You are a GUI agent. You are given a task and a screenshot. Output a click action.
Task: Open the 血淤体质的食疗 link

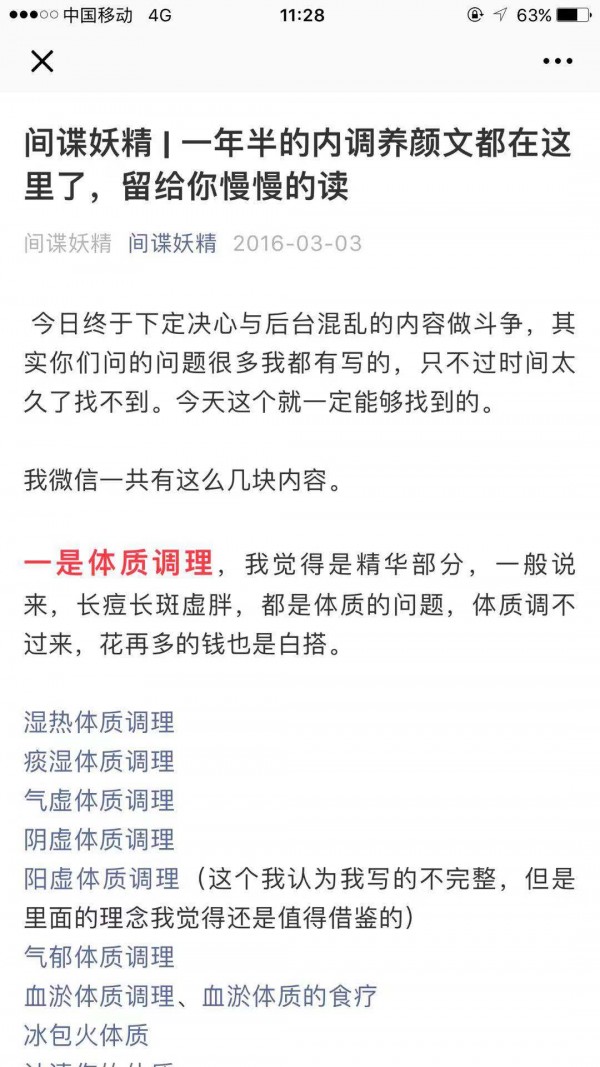290,998
